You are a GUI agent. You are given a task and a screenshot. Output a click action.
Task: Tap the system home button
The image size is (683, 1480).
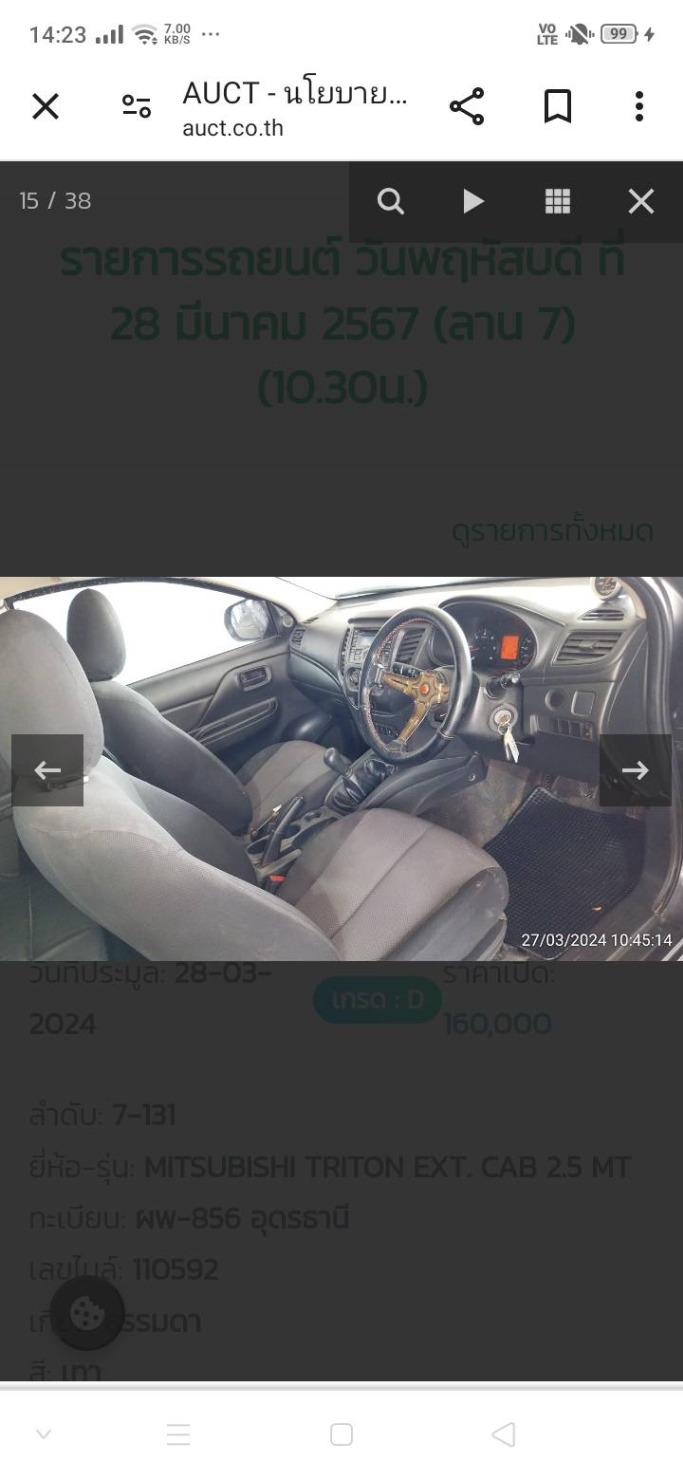pos(341,1435)
